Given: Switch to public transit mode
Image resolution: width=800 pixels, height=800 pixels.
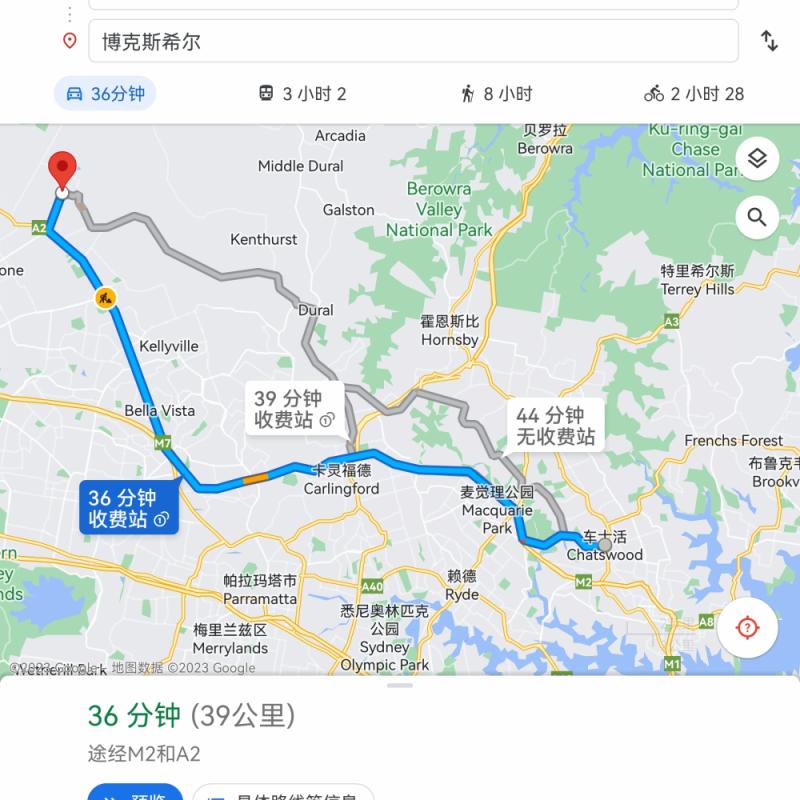Looking at the screenshot, I should pyautogui.click(x=302, y=94).
